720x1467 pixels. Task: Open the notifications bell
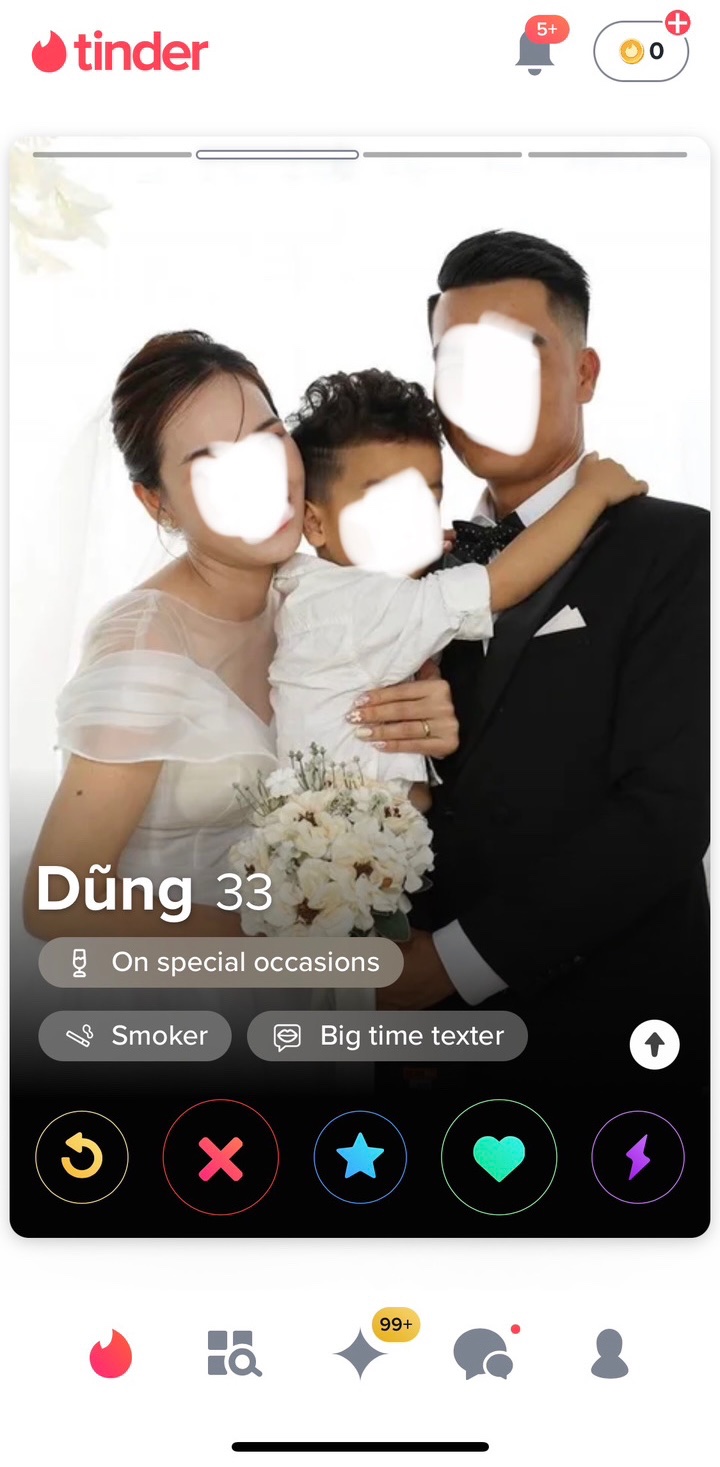[x=535, y=52]
